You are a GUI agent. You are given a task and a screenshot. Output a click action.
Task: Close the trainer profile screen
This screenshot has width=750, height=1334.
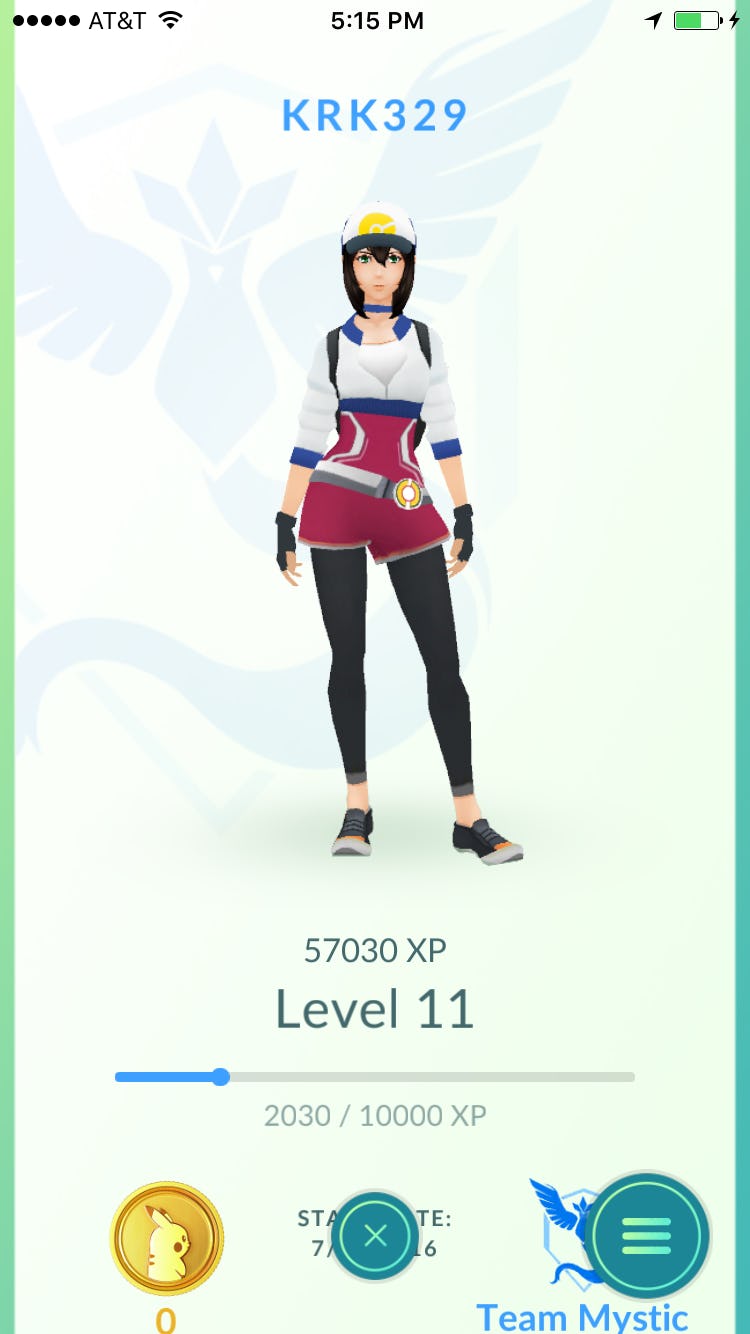[375, 1236]
